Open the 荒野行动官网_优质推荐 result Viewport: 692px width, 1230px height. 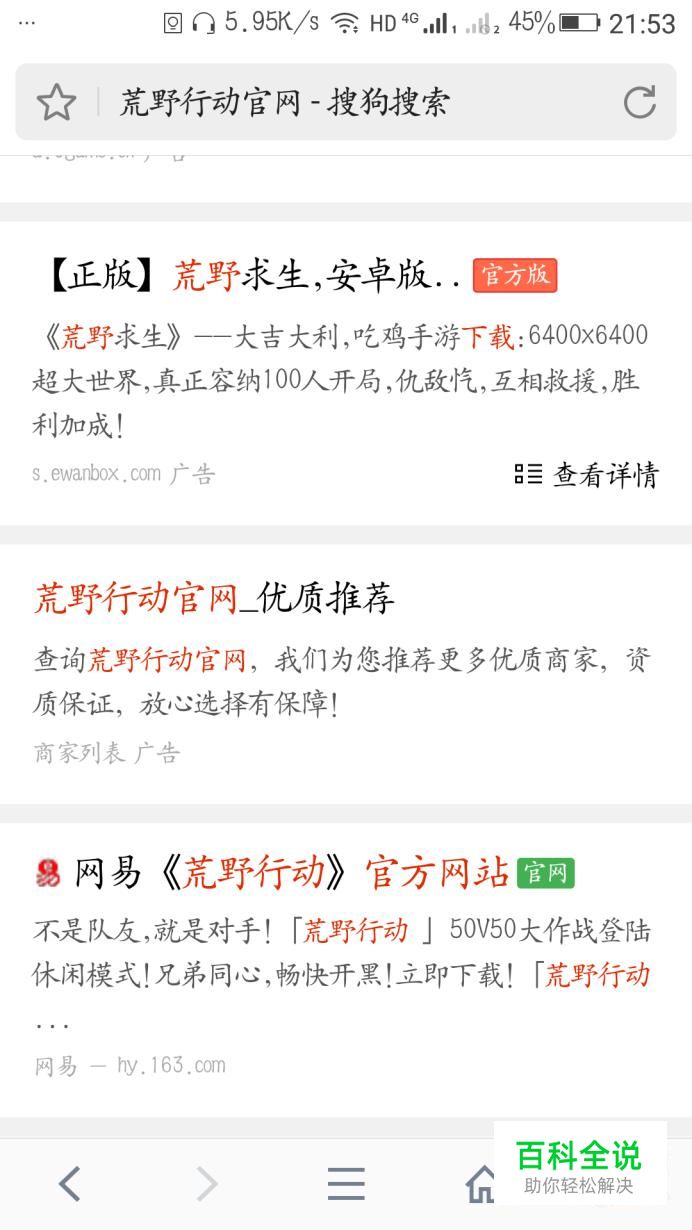(x=215, y=599)
